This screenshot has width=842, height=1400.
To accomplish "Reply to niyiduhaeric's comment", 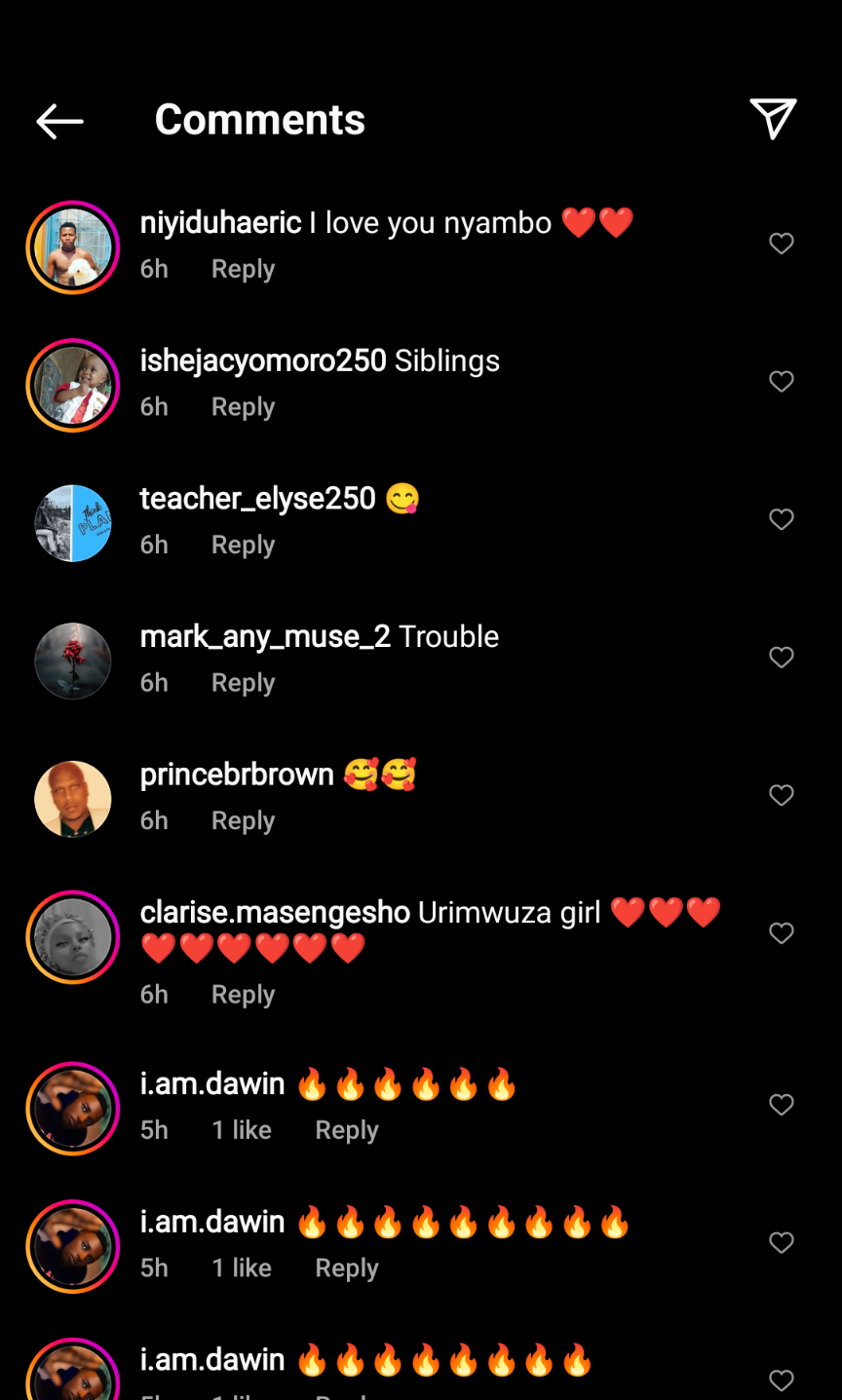I will tap(243, 269).
